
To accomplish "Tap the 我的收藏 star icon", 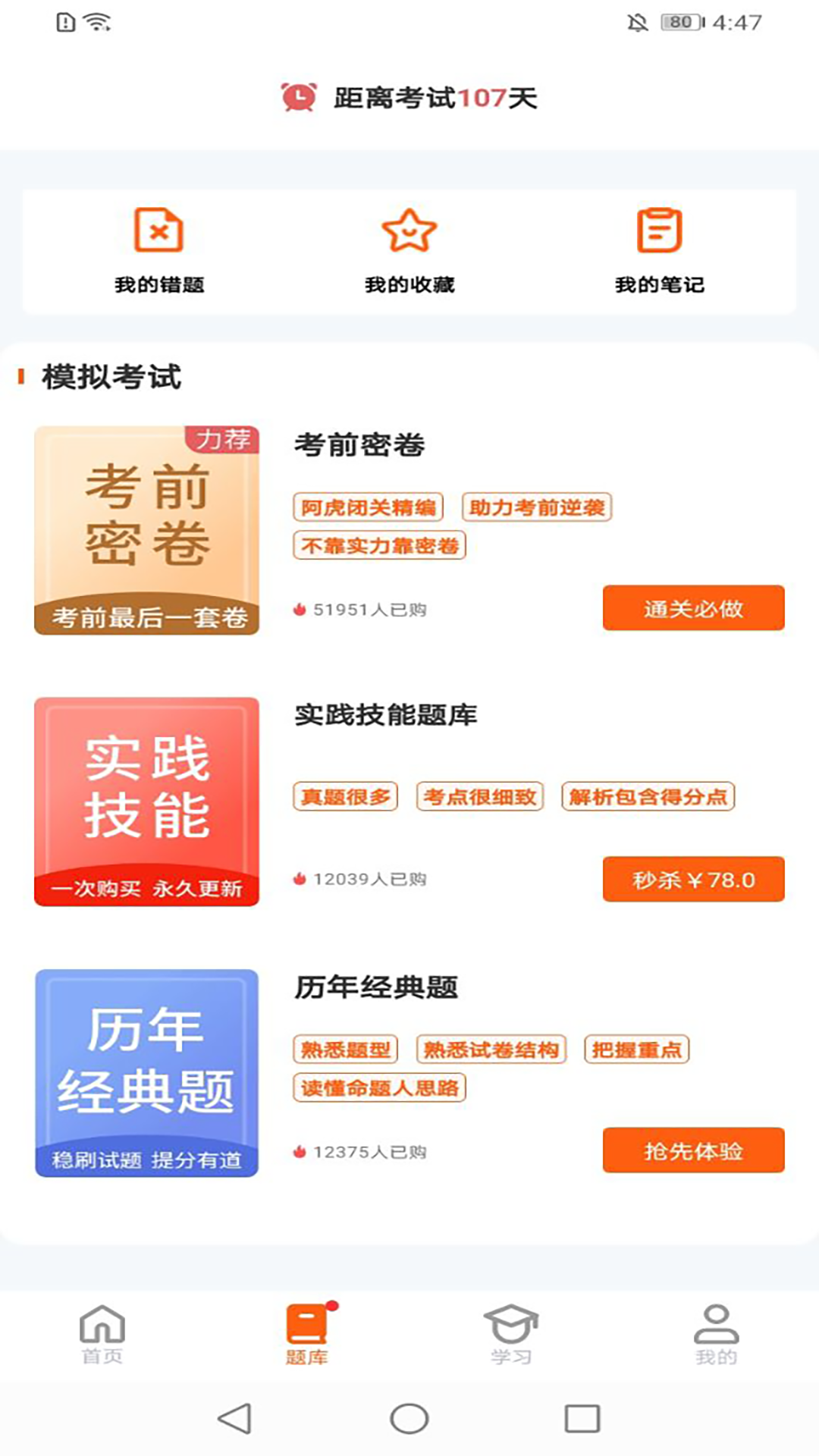I will pos(409,232).
